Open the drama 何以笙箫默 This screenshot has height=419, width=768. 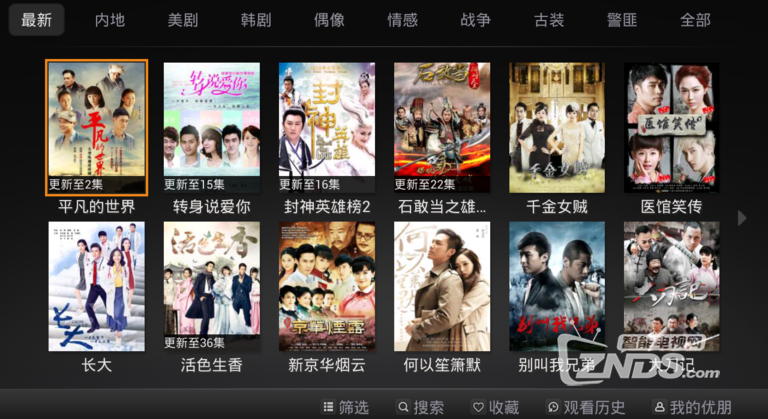pos(441,286)
